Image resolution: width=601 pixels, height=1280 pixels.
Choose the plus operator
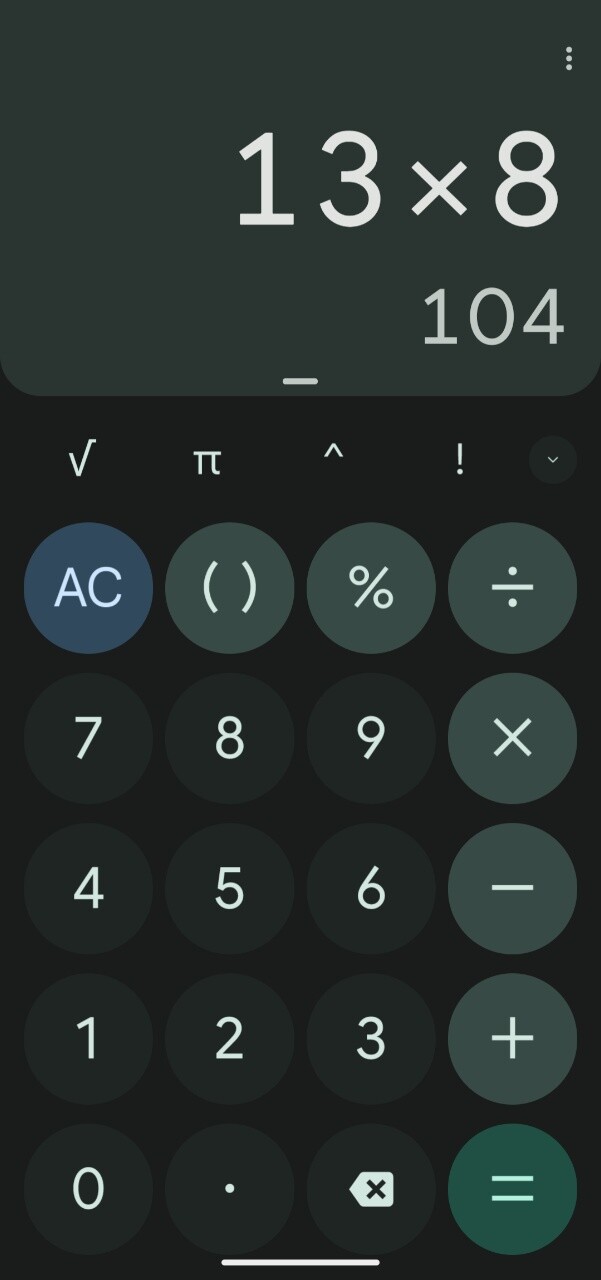pos(512,1038)
